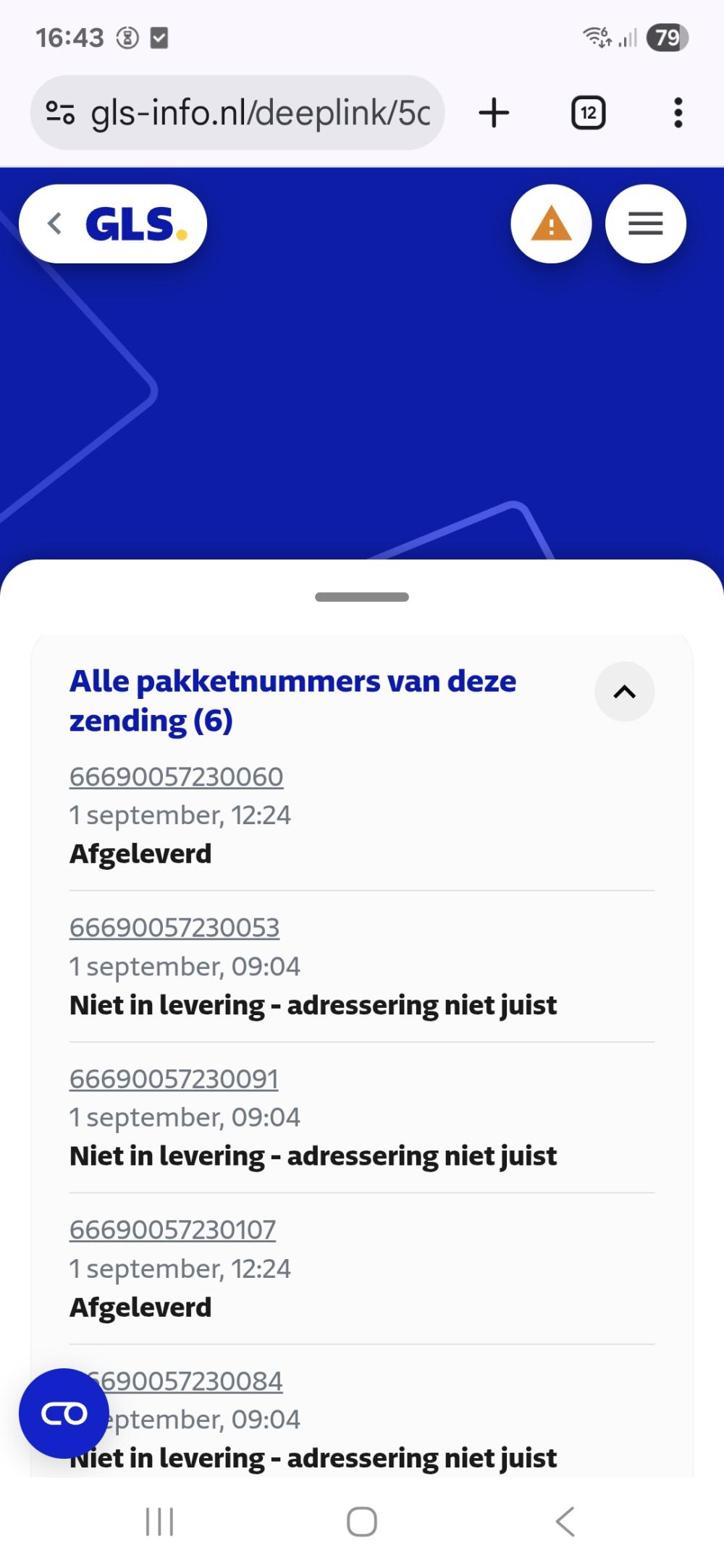This screenshot has width=724, height=1568.
Task: Show the 12 open tabs
Action: coord(588,113)
